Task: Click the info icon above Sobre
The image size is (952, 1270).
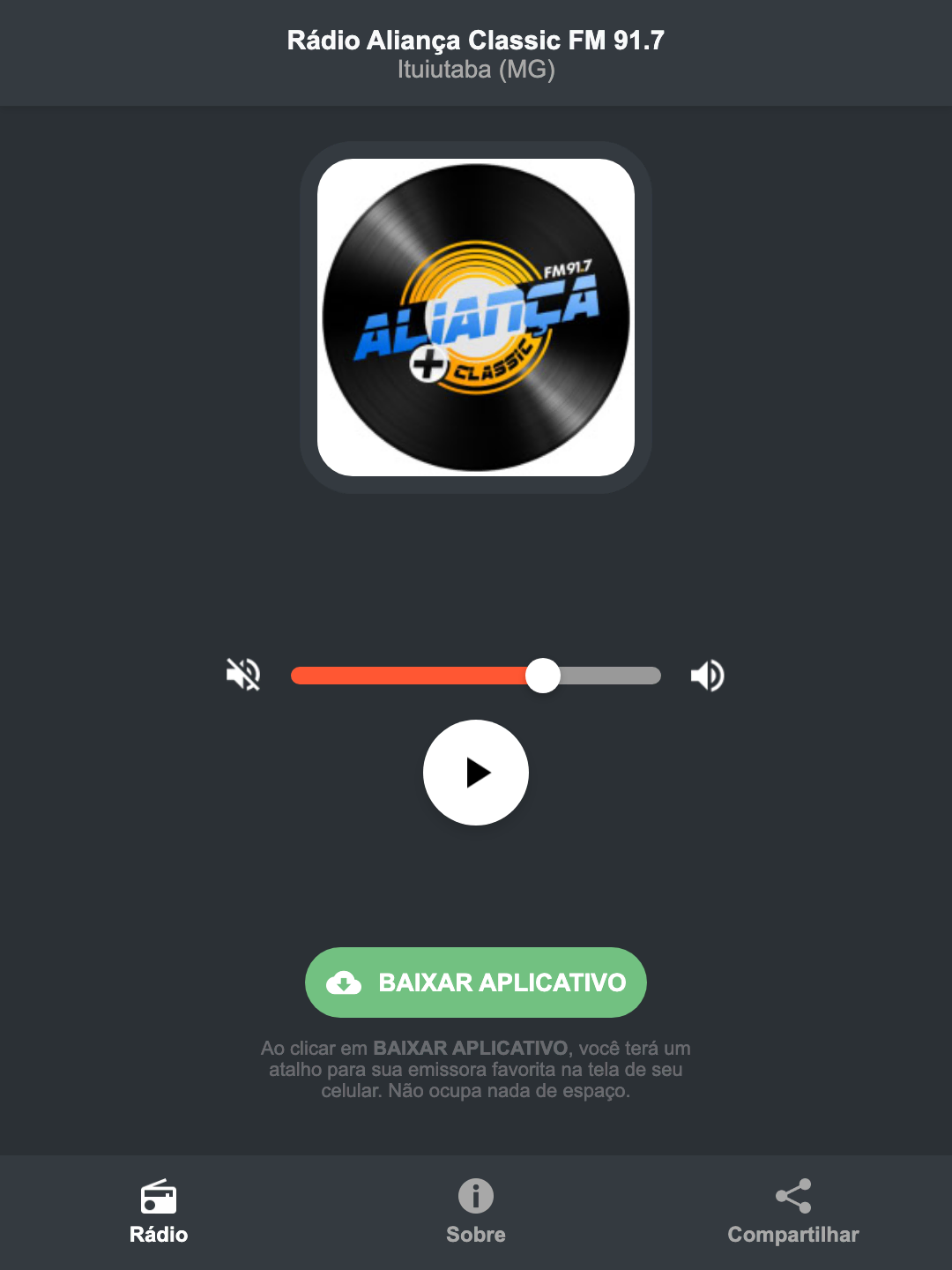Action: pos(475,1198)
